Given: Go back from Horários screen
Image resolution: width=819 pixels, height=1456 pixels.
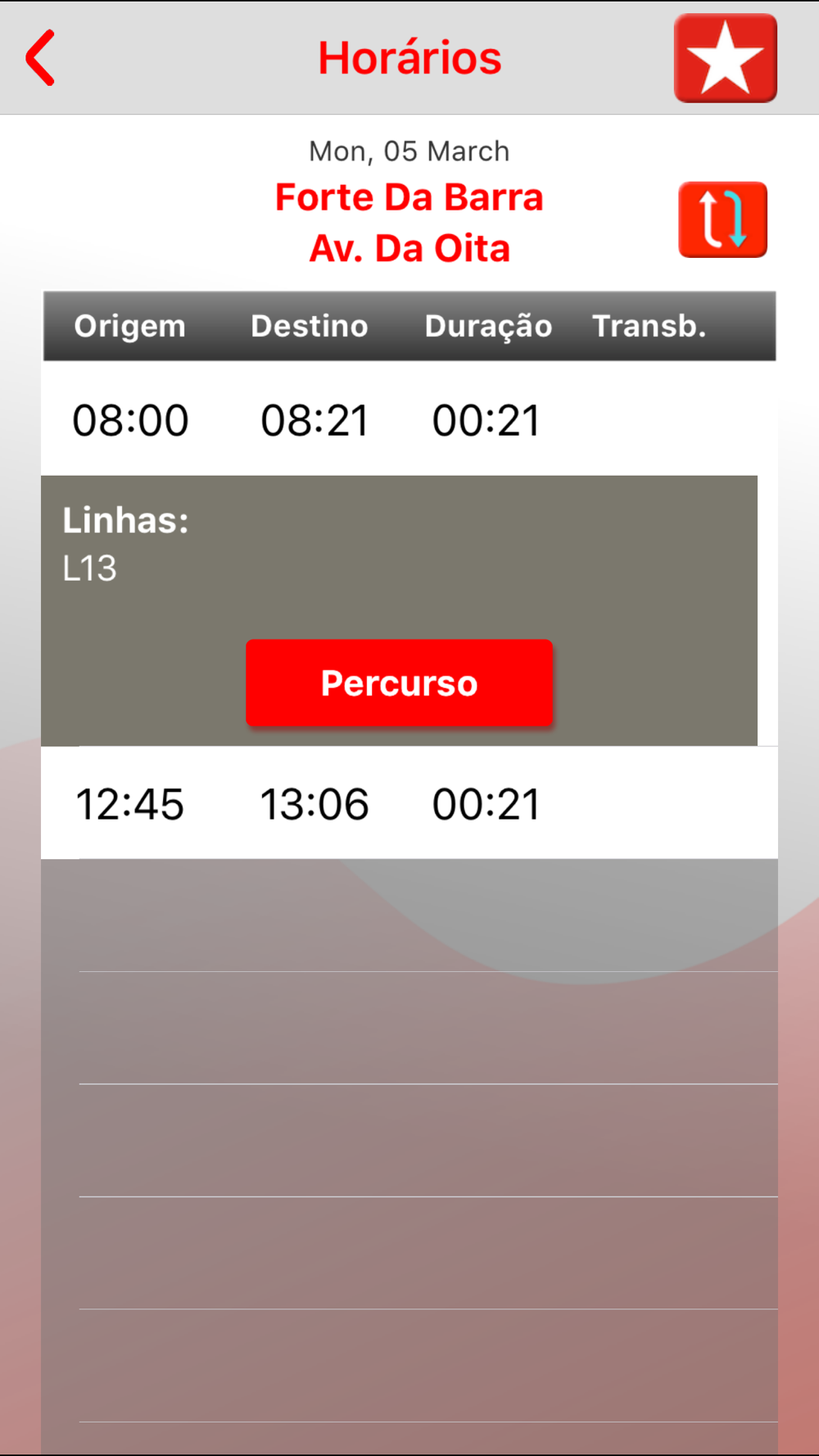Looking at the screenshot, I should (x=40, y=57).
